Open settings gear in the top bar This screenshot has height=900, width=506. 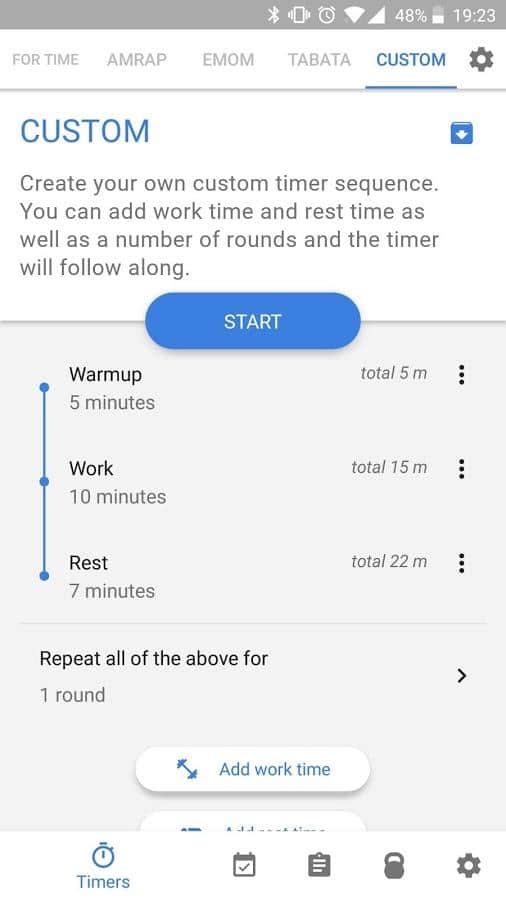tap(481, 60)
